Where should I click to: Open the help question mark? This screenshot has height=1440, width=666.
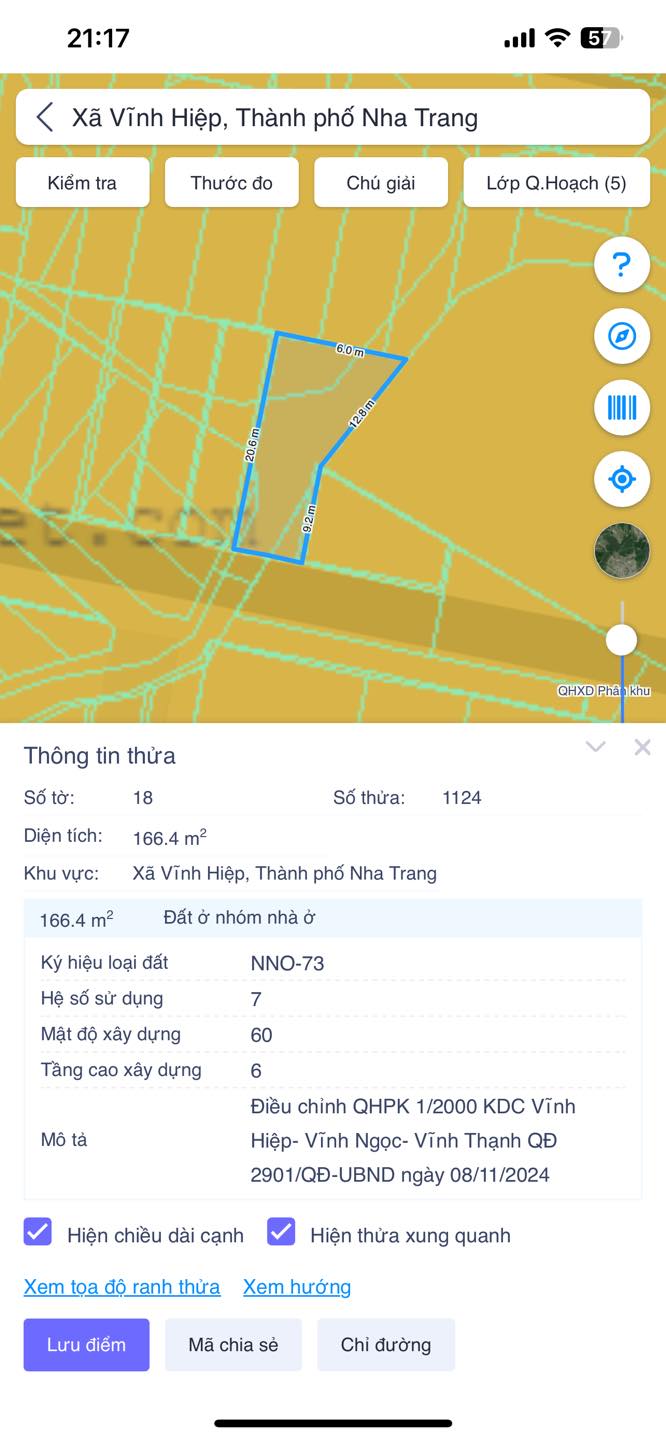click(x=622, y=265)
